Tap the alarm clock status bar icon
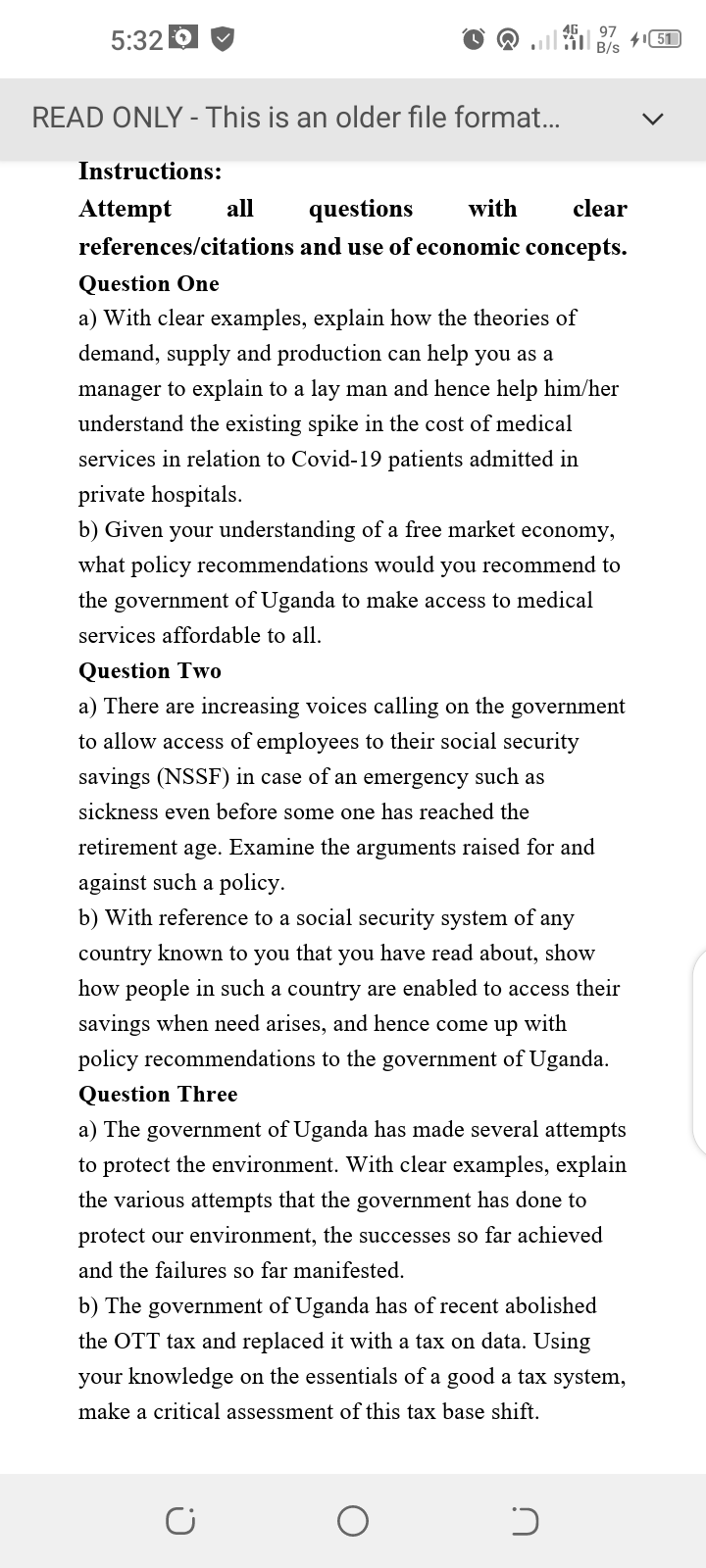The height and width of the screenshot is (1568, 706). (x=472, y=40)
